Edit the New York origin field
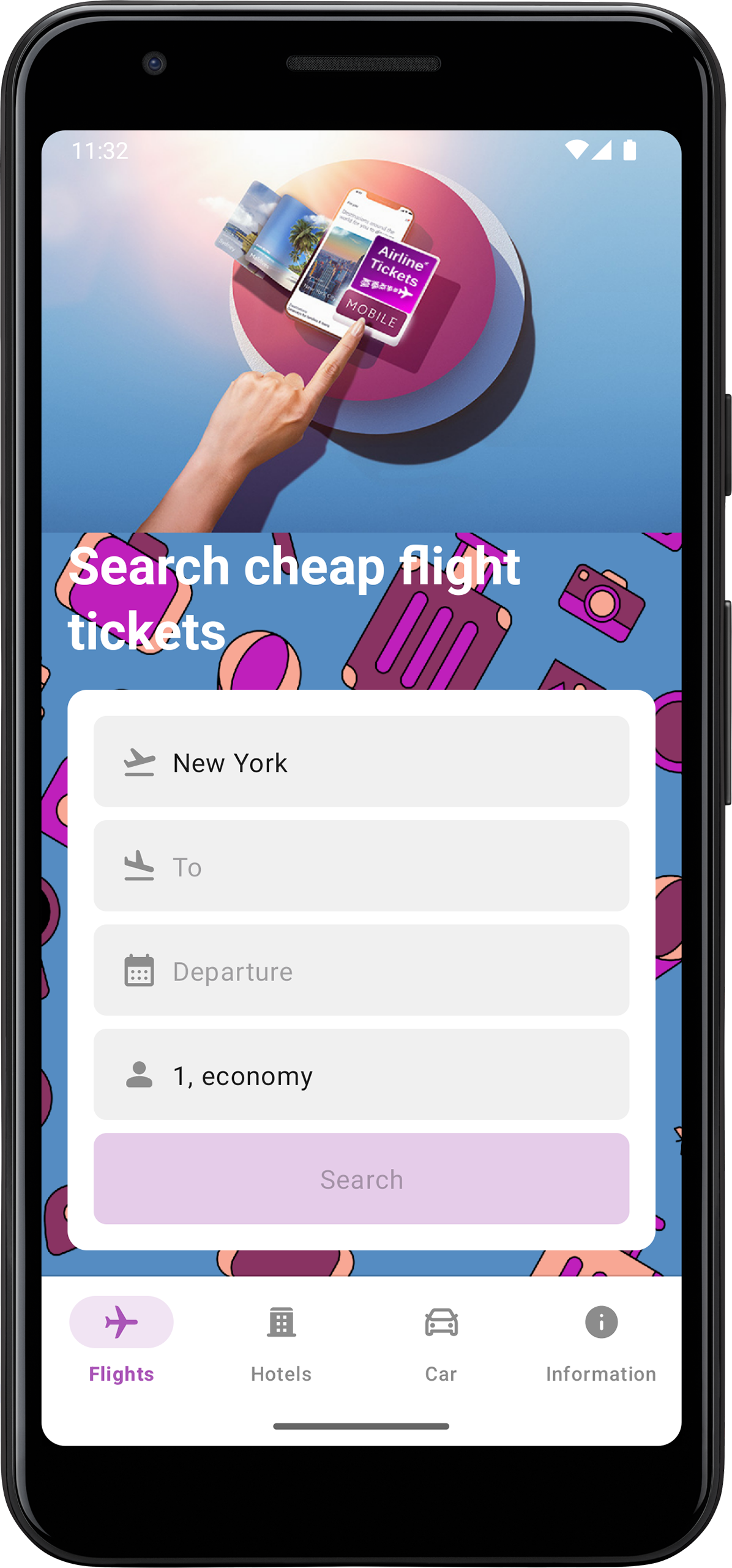Screen dimensions: 732x1568 point(361,761)
